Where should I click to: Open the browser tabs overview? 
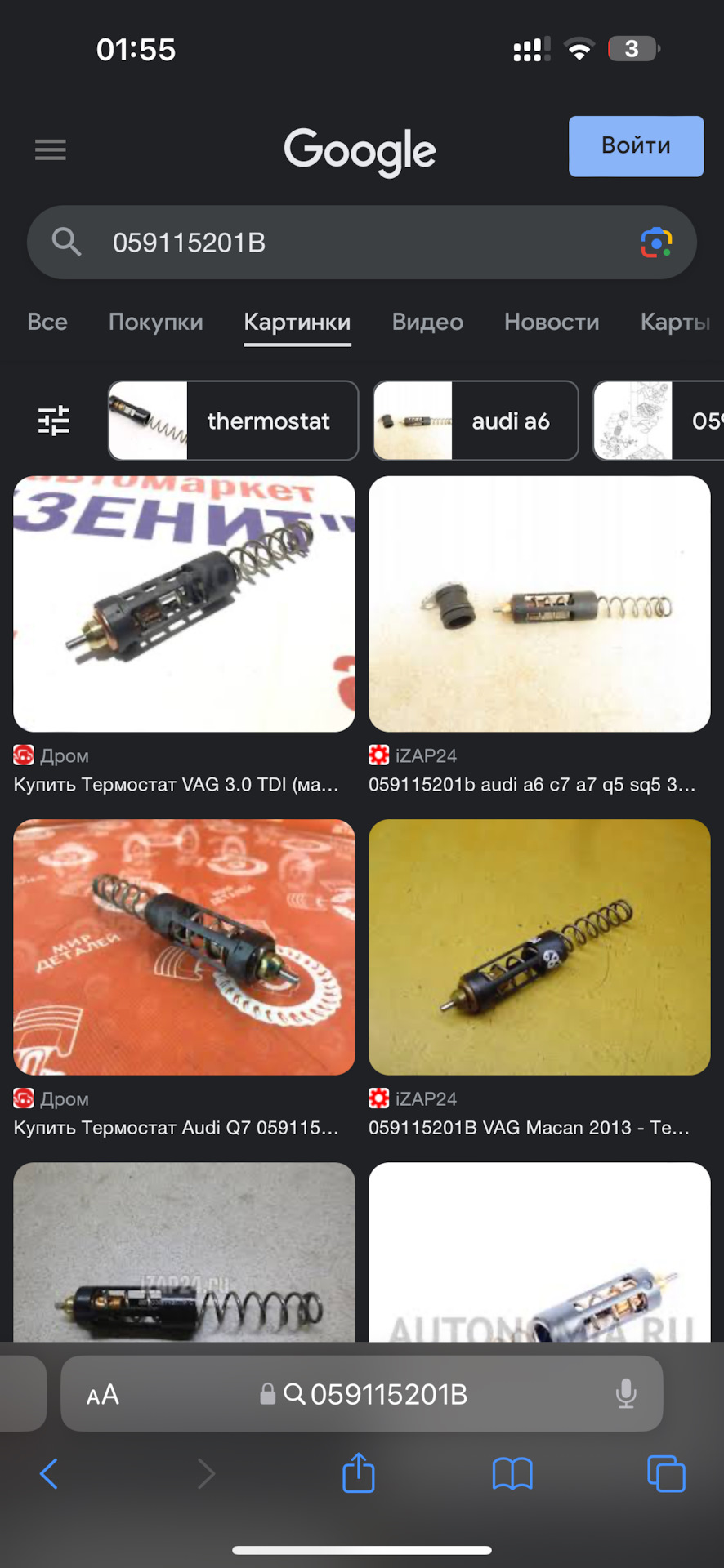pos(666,1473)
